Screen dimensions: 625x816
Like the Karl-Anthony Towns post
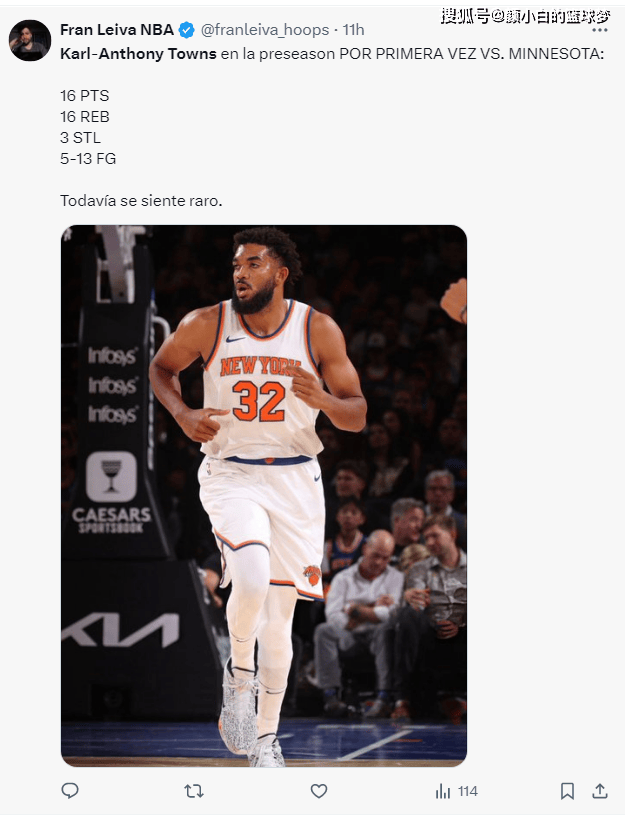[x=319, y=791]
